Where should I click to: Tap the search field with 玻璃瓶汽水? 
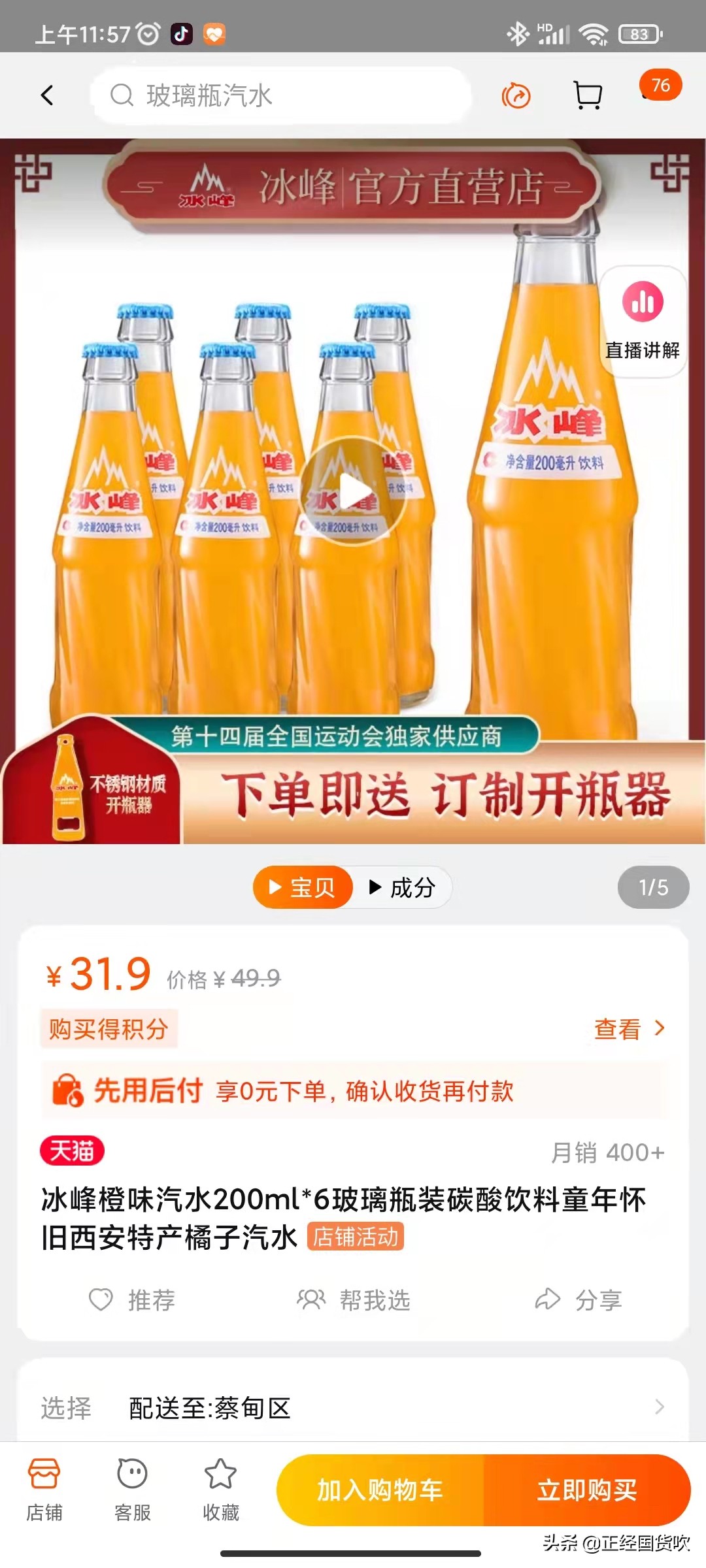point(281,95)
